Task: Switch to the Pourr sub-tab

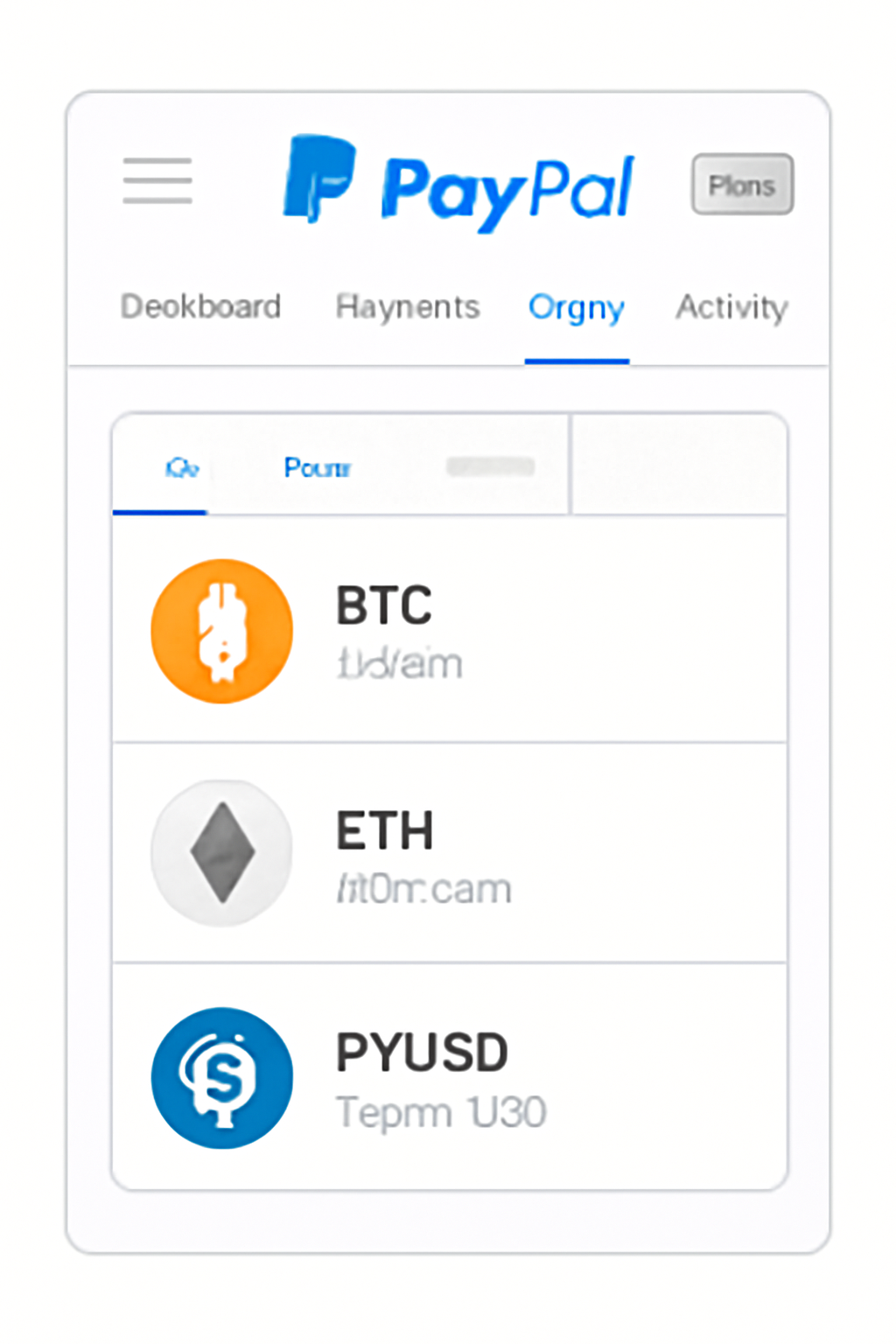Action: click(317, 468)
